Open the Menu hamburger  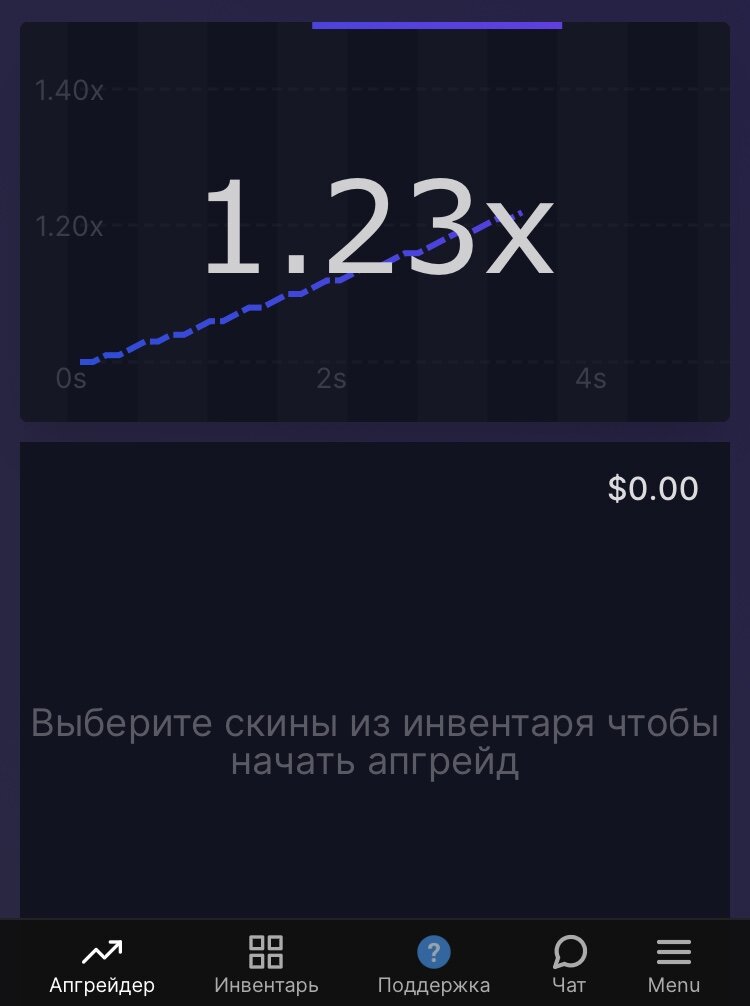[x=674, y=965]
